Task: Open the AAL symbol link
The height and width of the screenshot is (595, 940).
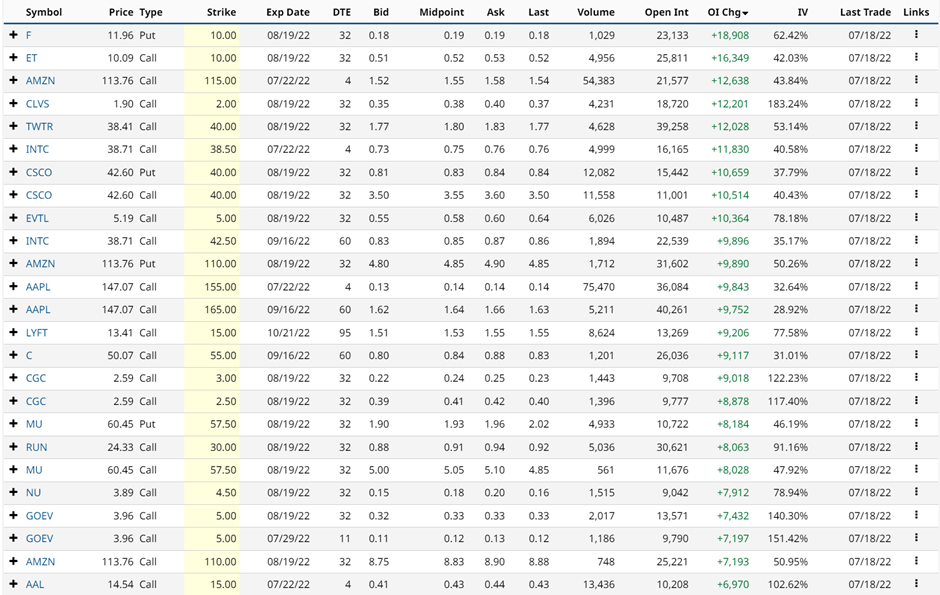Action: pyautogui.click(x=35, y=584)
